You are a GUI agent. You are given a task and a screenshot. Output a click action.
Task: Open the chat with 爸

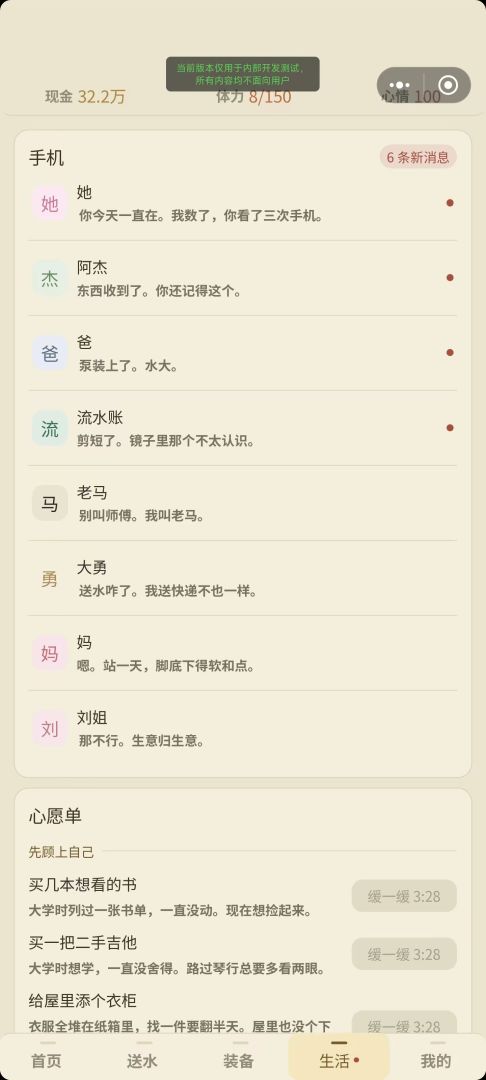[x=242, y=353]
